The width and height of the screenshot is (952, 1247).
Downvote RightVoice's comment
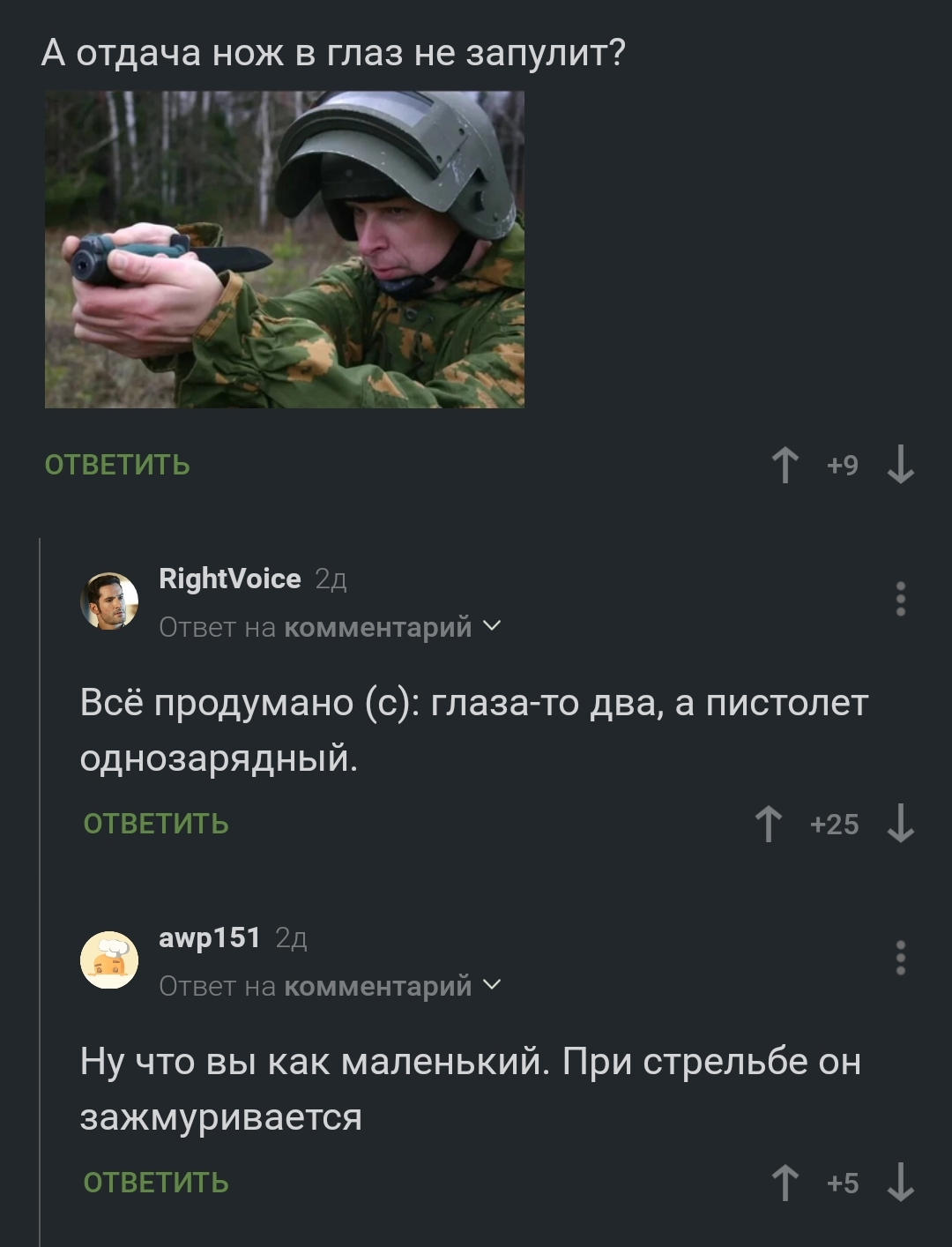click(900, 824)
